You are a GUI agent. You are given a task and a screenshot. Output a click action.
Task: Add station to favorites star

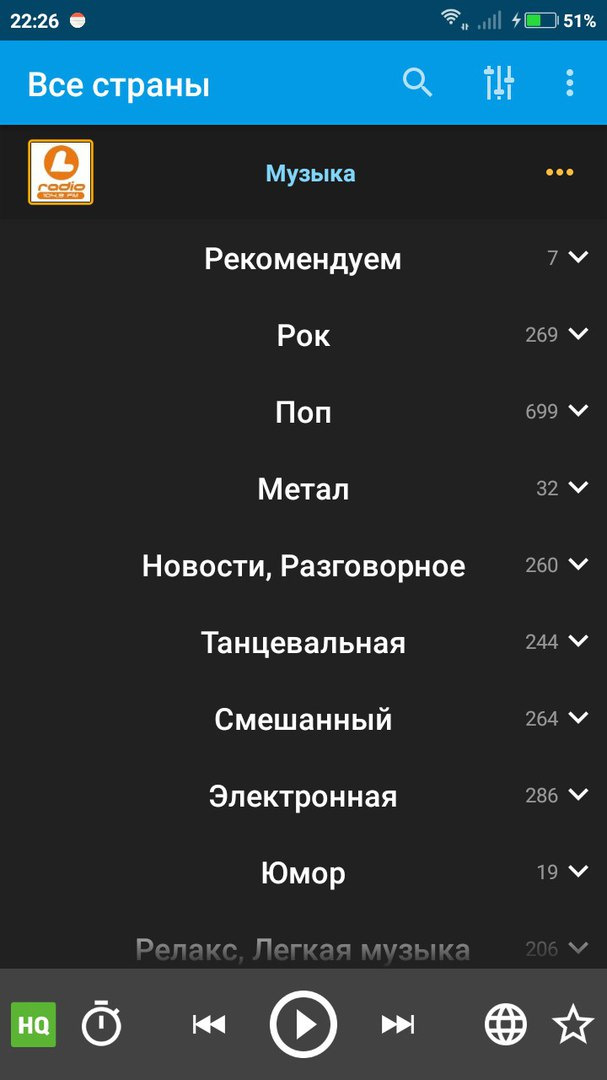click(x=573, y=1024)
